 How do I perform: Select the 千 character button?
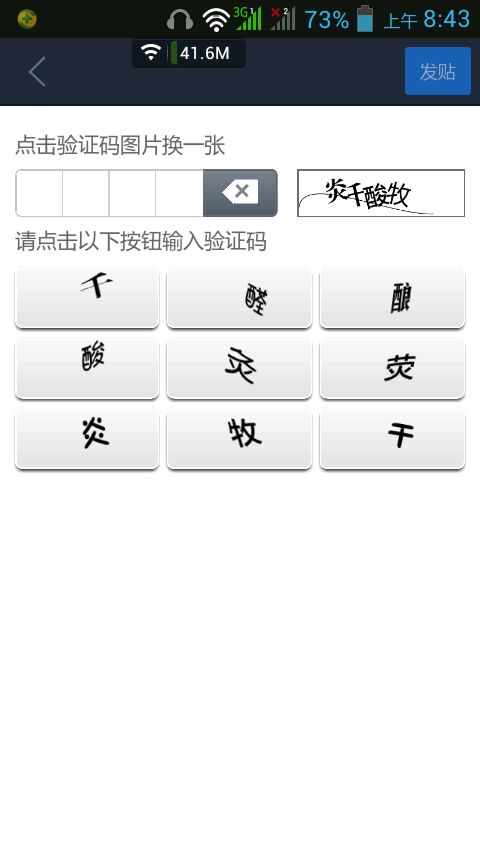87,297
